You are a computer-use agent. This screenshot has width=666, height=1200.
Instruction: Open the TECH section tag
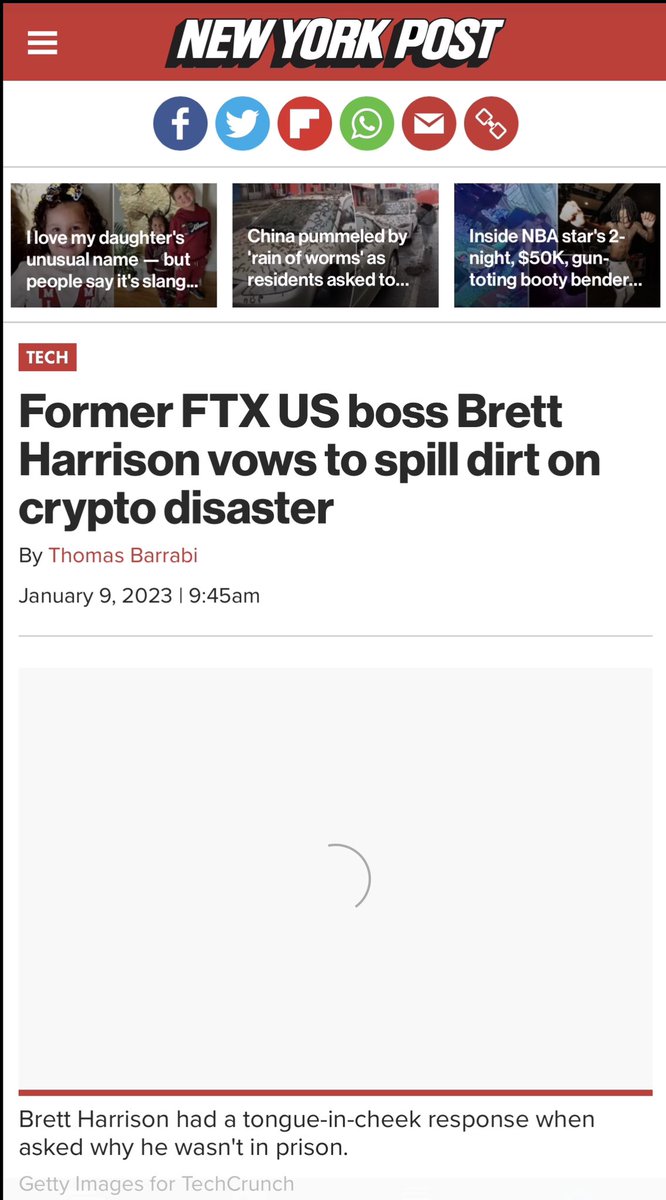(x=47, y=357)
